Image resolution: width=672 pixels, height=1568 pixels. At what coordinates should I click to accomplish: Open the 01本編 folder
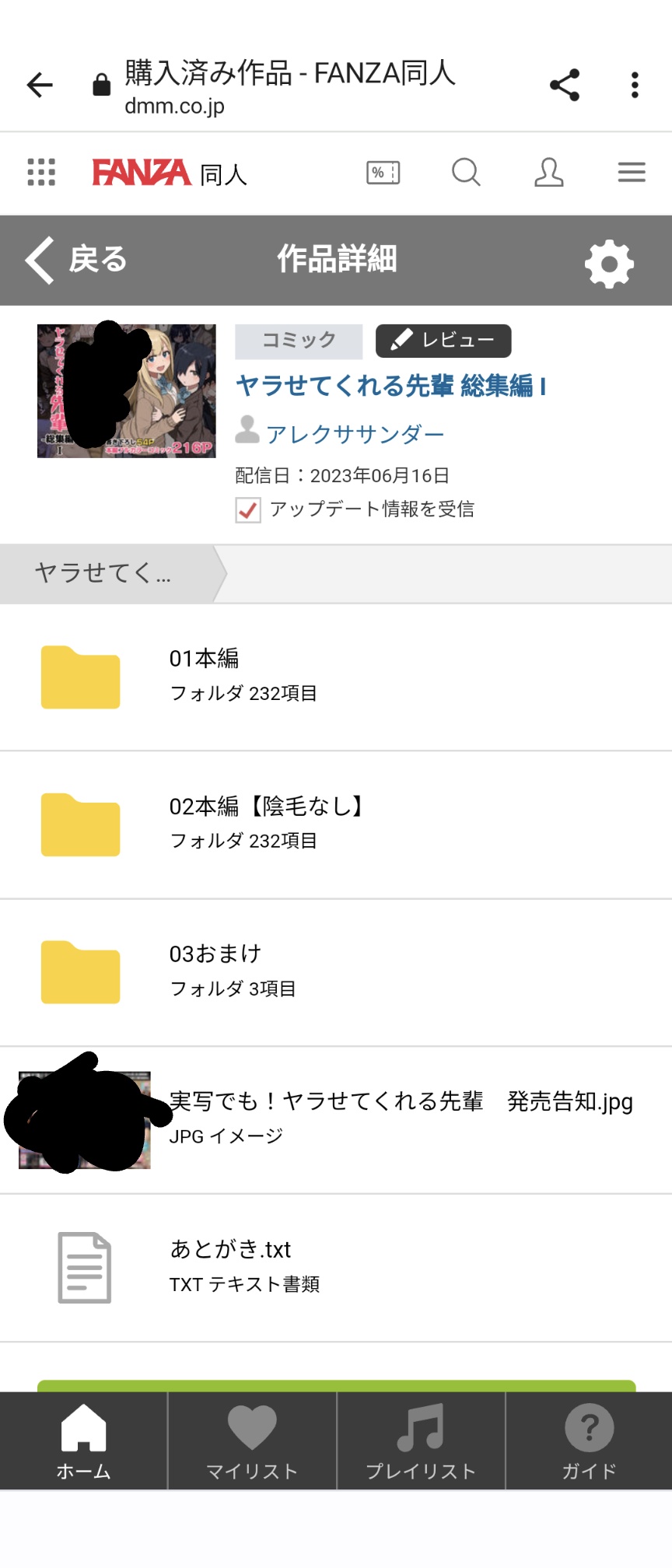coord(336,677)
